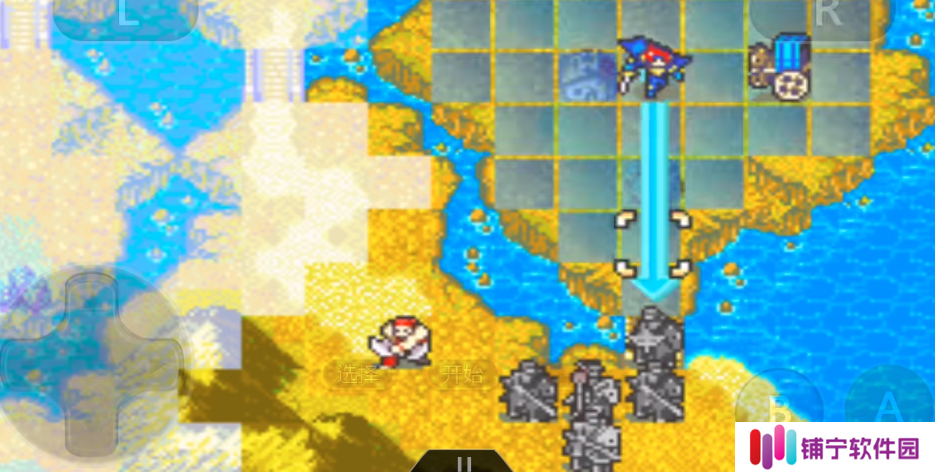935x472 pixels.
Task: Tap the D-pad up direction
Action: coord(92,304)
